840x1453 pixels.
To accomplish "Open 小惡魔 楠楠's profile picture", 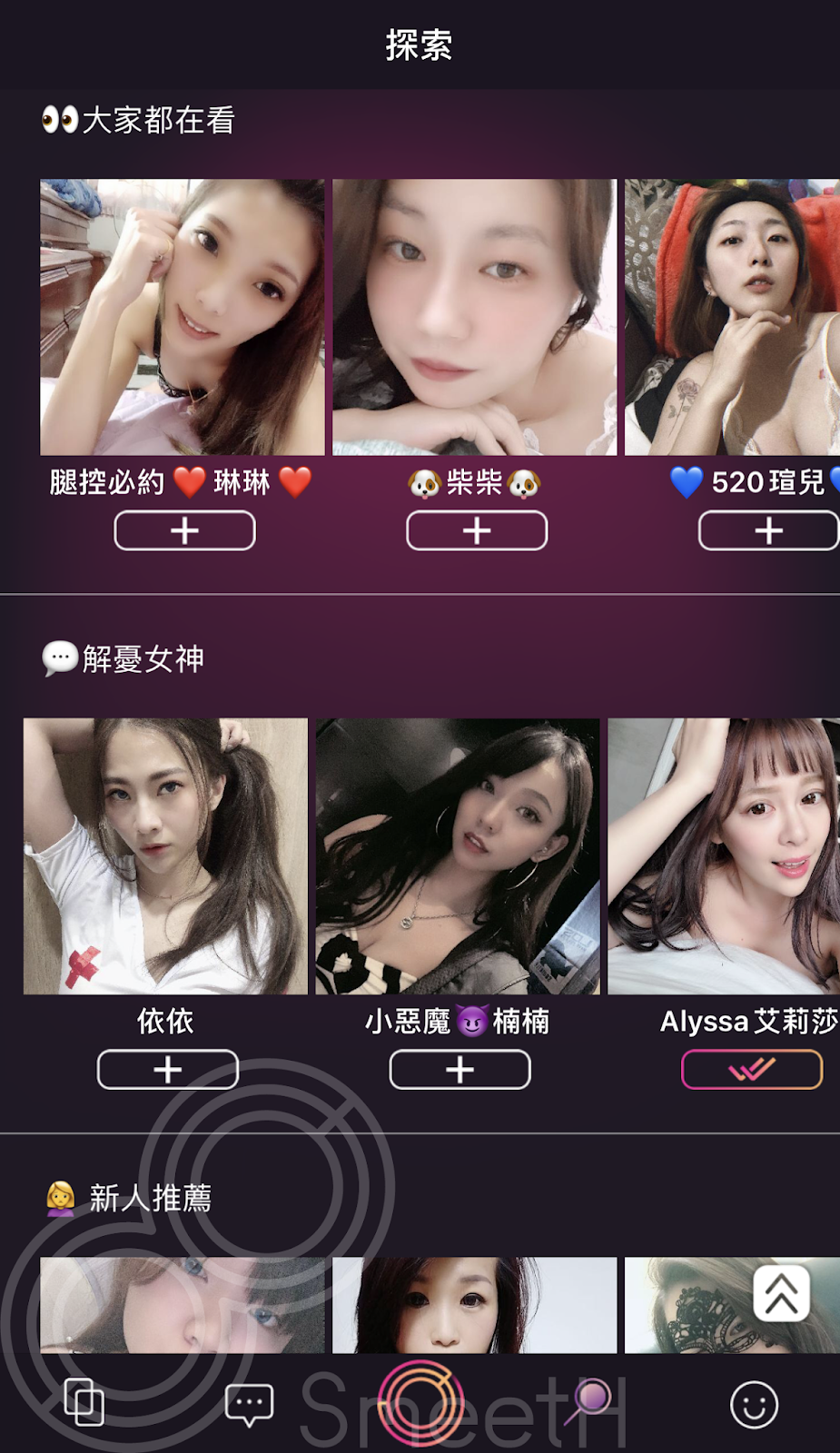I will coord(458,856).
